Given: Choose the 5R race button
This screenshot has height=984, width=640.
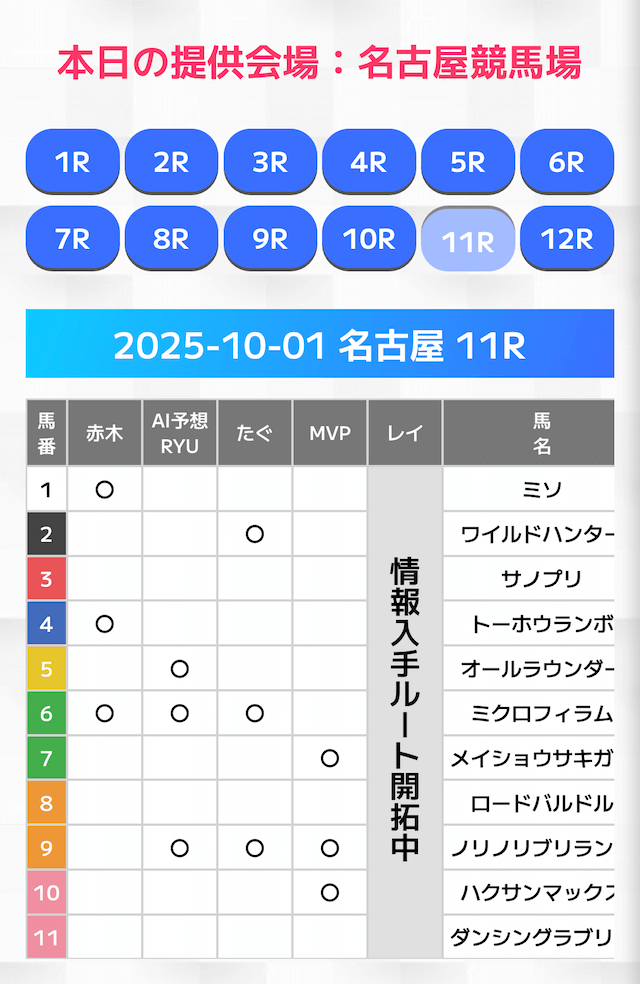Looking at the screenshot, I should click(468, 162).
